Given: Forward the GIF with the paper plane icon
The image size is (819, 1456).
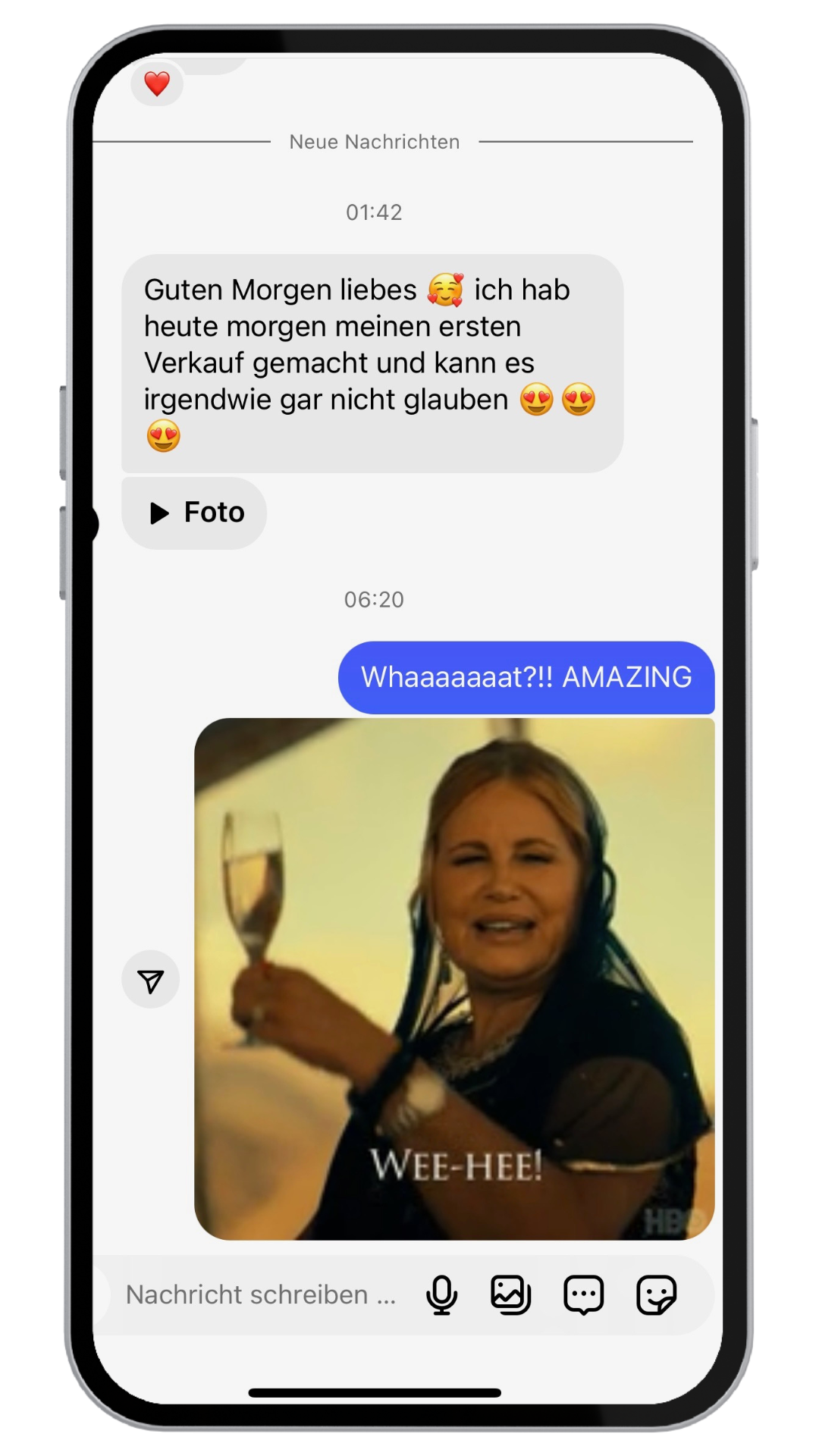Looking at the screenshot, I should coord(150,980).
